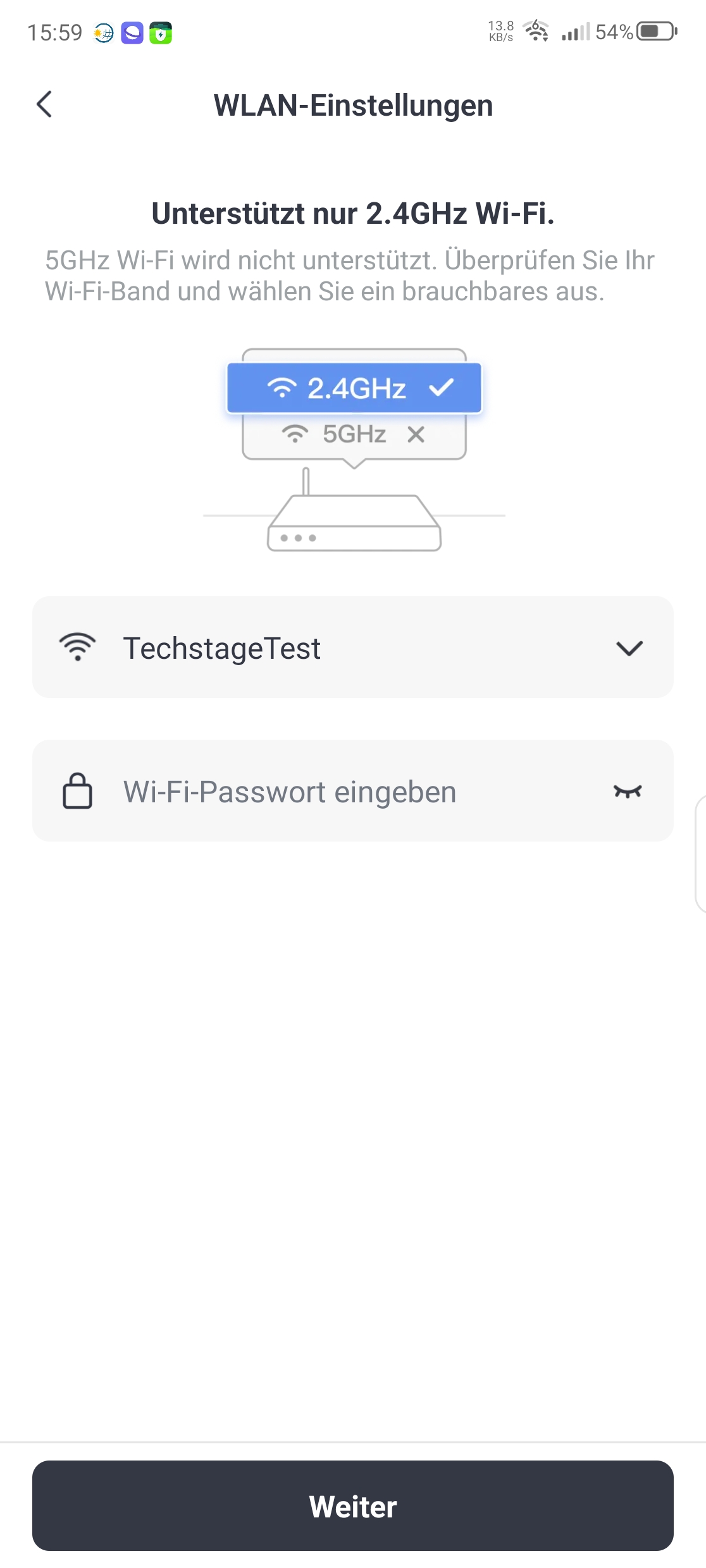Expand the TechstageTest network dropdown
This screenshot has height=1568, width=706.
coord(629,648)
